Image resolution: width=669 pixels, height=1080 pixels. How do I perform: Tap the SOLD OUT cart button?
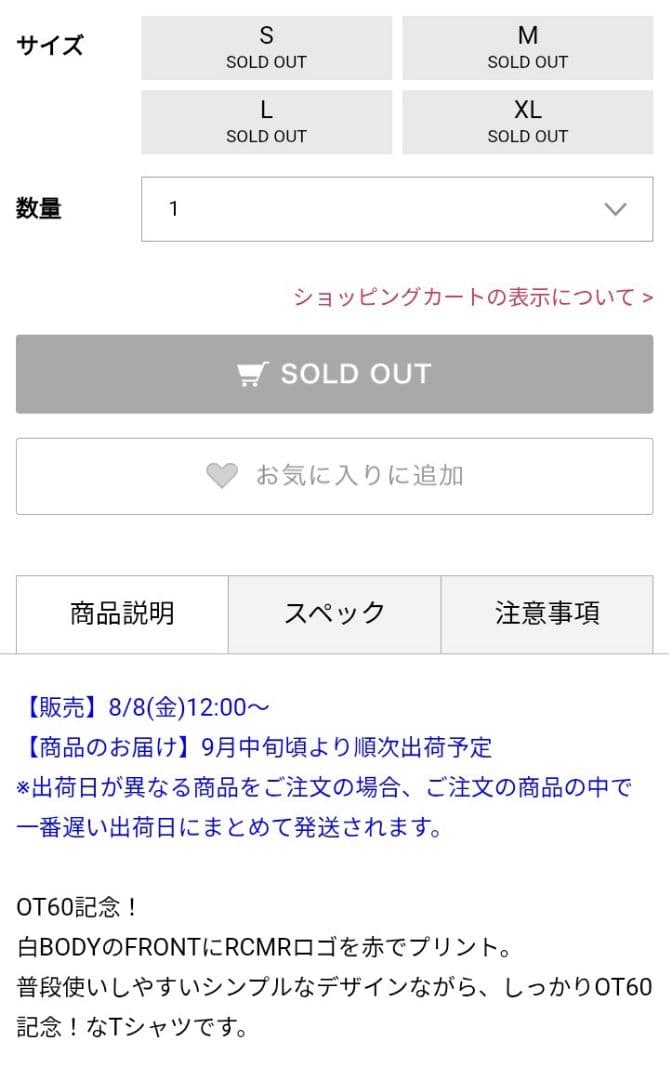[x=334, y=374]
